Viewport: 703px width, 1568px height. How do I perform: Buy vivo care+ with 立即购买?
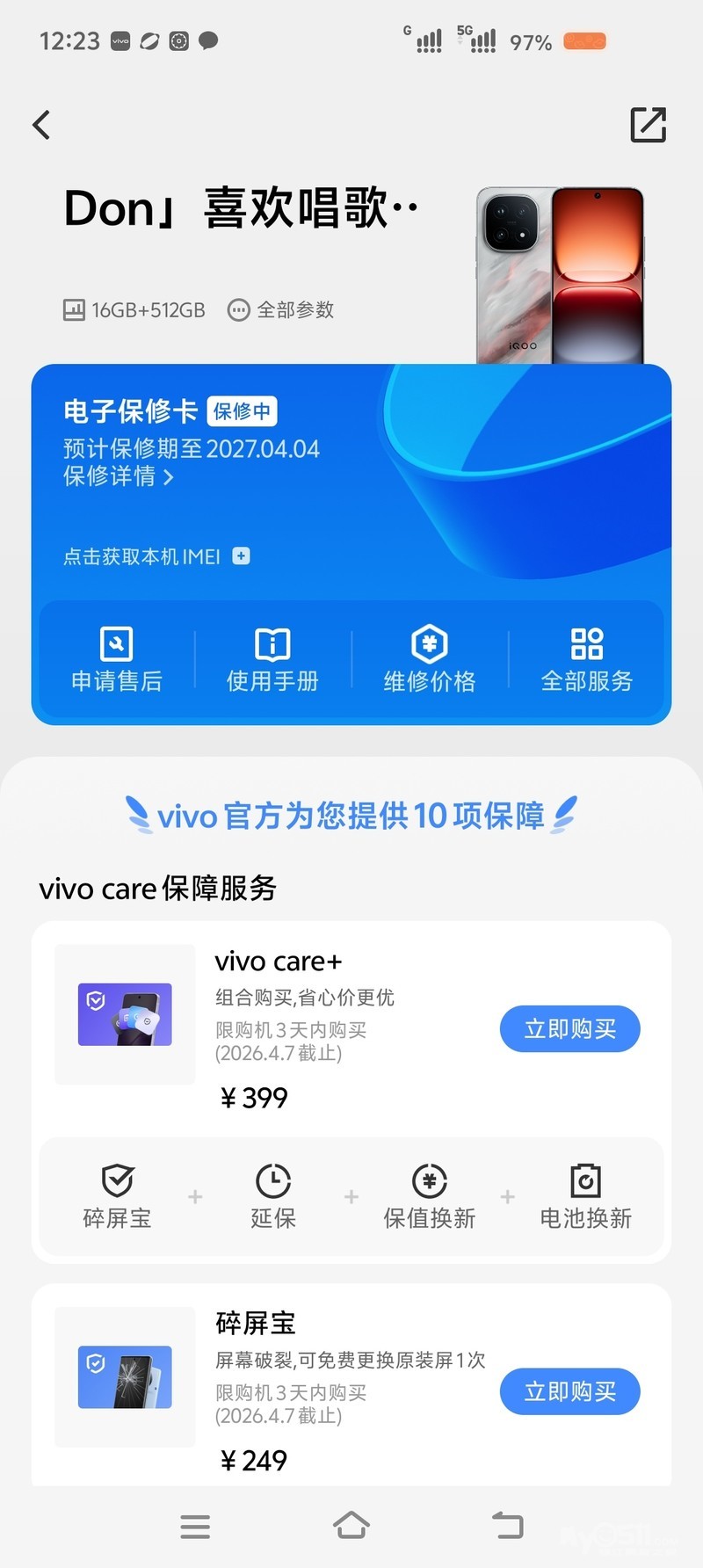569,1028
